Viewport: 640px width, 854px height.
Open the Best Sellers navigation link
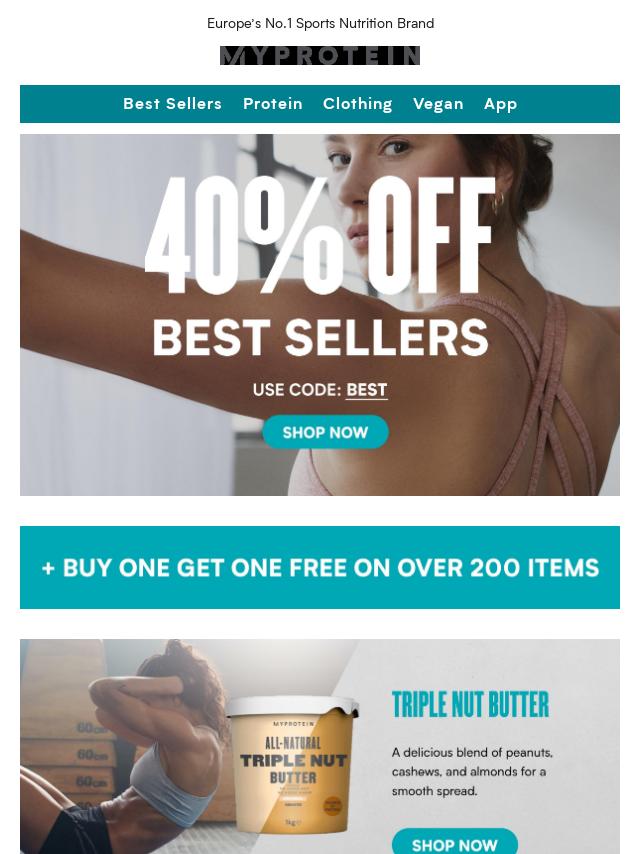172,104
